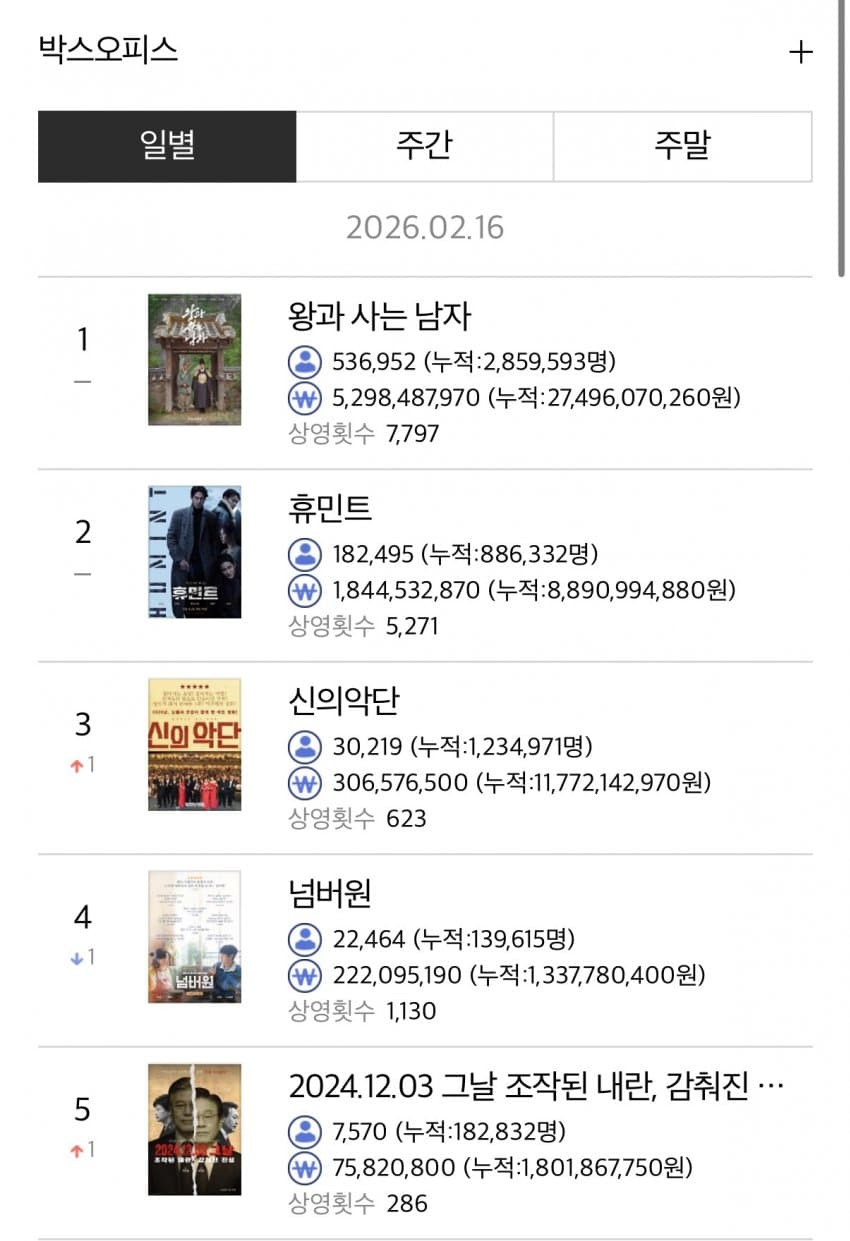Open the 왕과 사는 남자 movie entry
The height and width of the screenshot is (1241, 850).
(x=379, y=317)
